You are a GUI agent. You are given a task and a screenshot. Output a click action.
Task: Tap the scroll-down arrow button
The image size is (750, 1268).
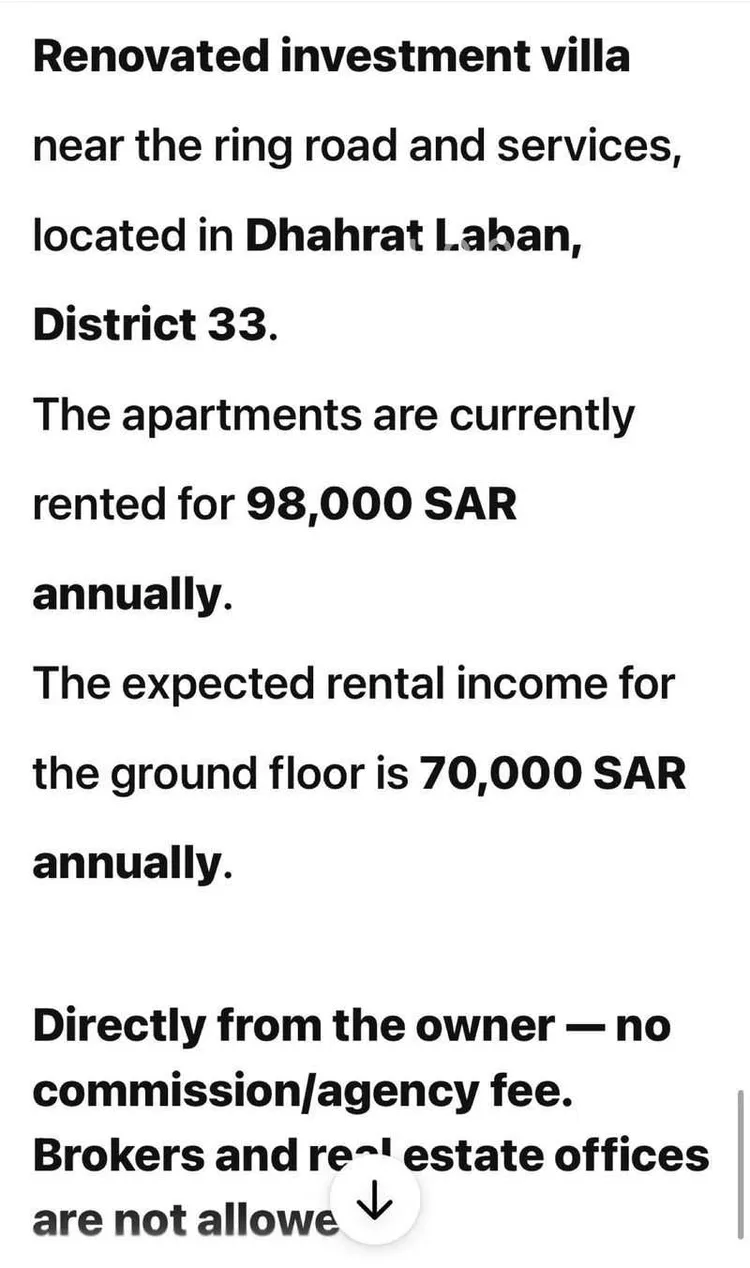click(375, 1199)
